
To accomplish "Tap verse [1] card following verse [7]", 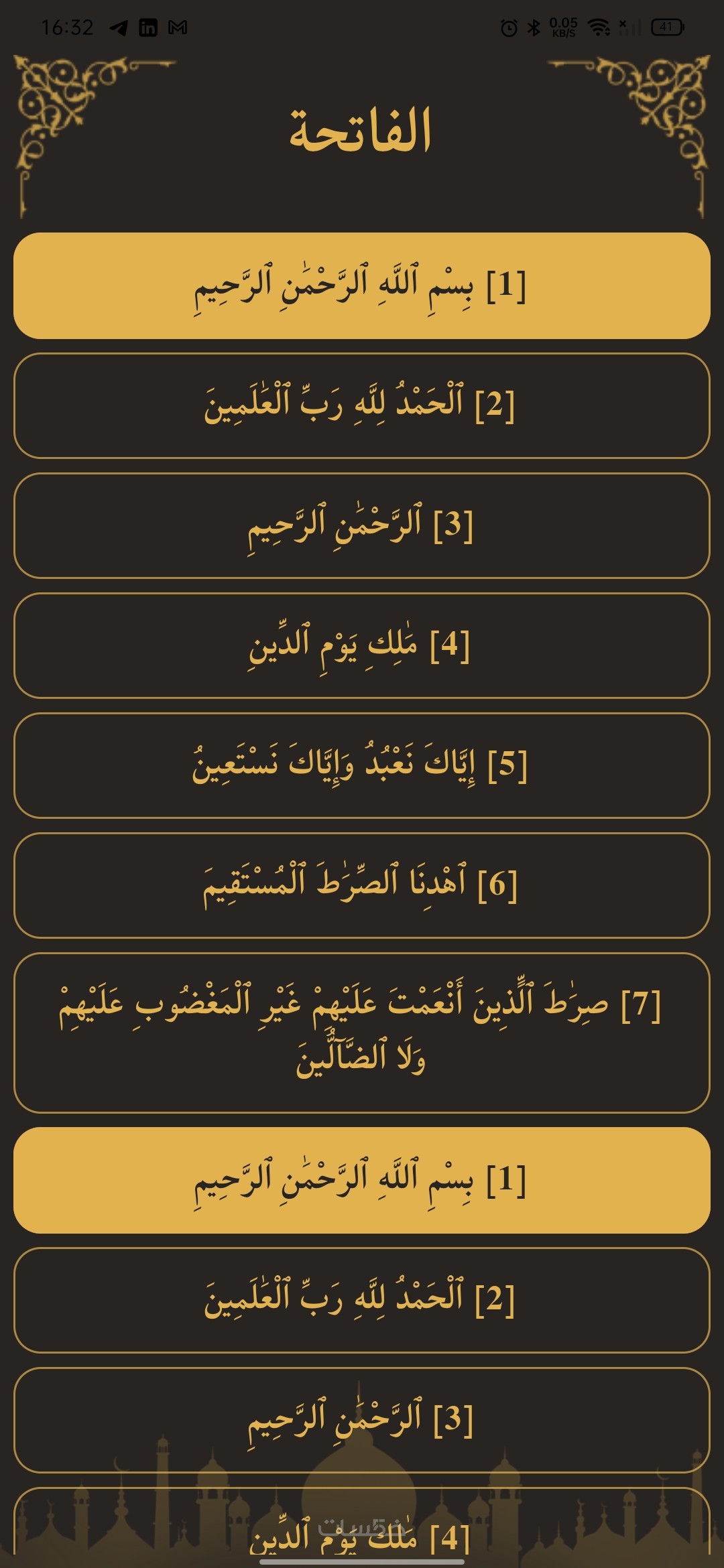I will (362, 1180).
